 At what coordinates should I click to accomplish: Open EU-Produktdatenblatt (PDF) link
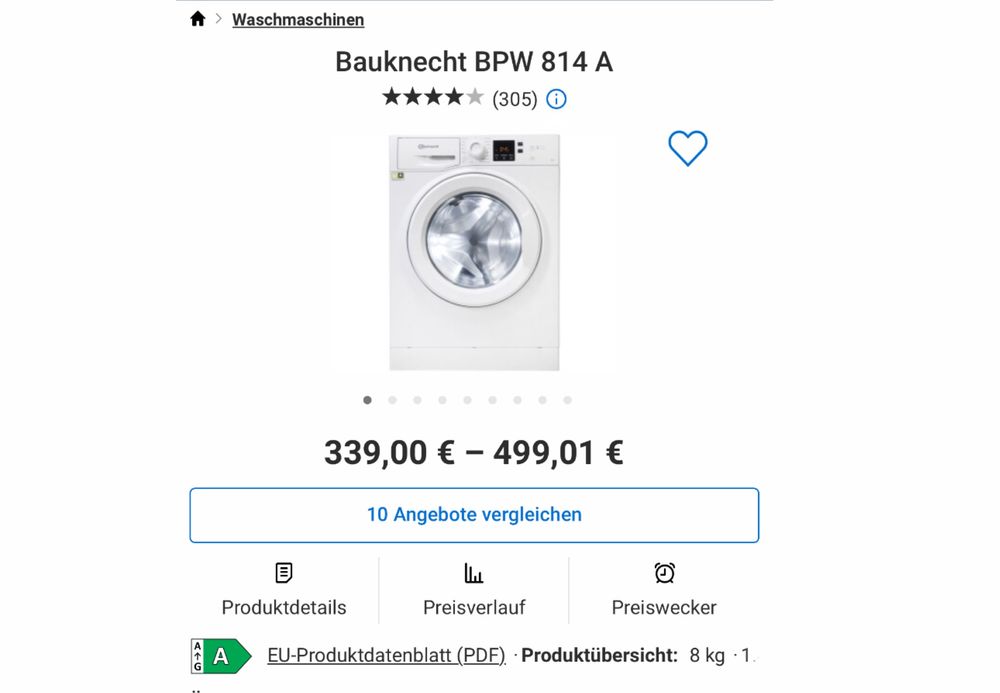pyautogui.click(x=386, y=656)
